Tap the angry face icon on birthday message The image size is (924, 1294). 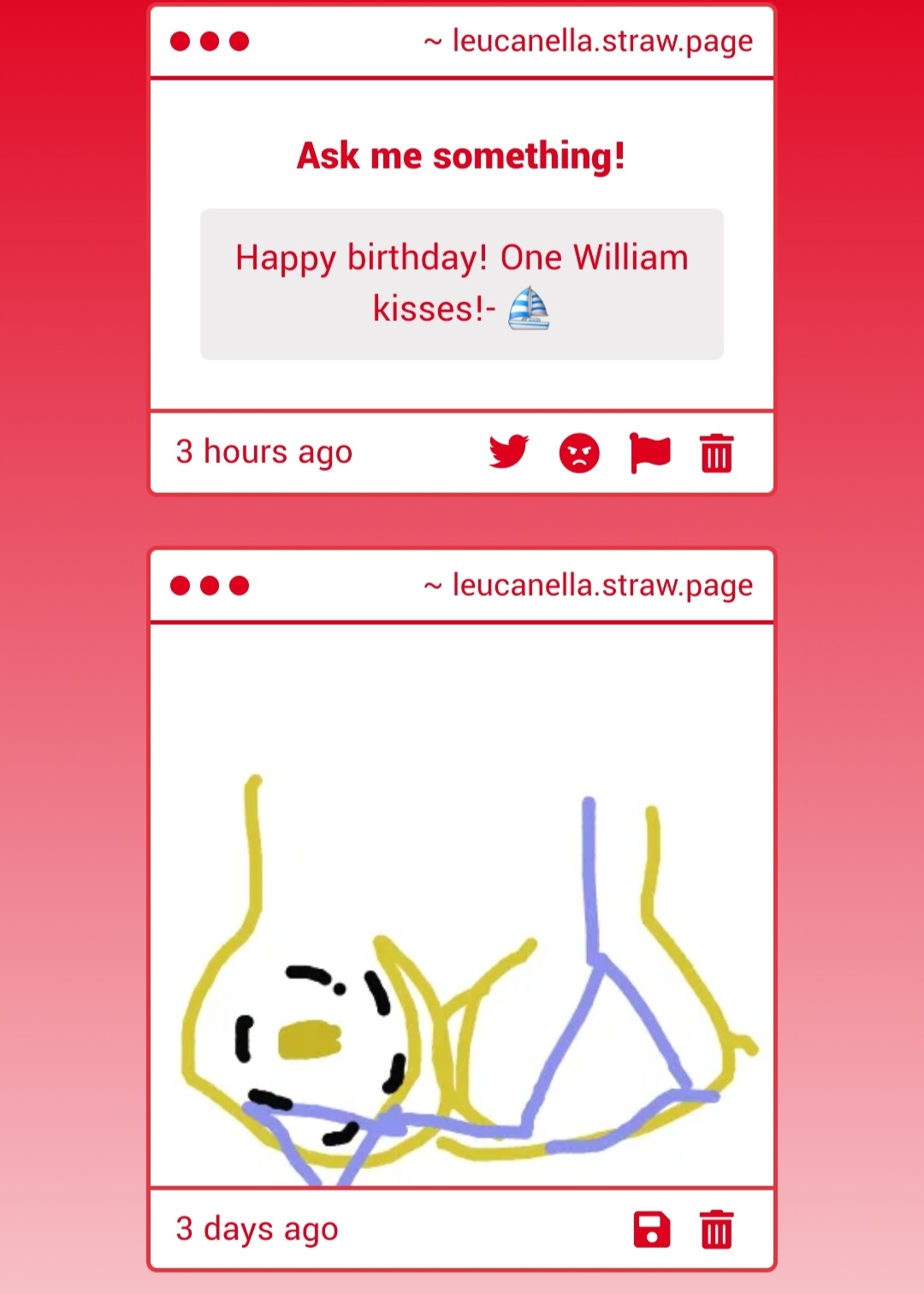[579, 453]
